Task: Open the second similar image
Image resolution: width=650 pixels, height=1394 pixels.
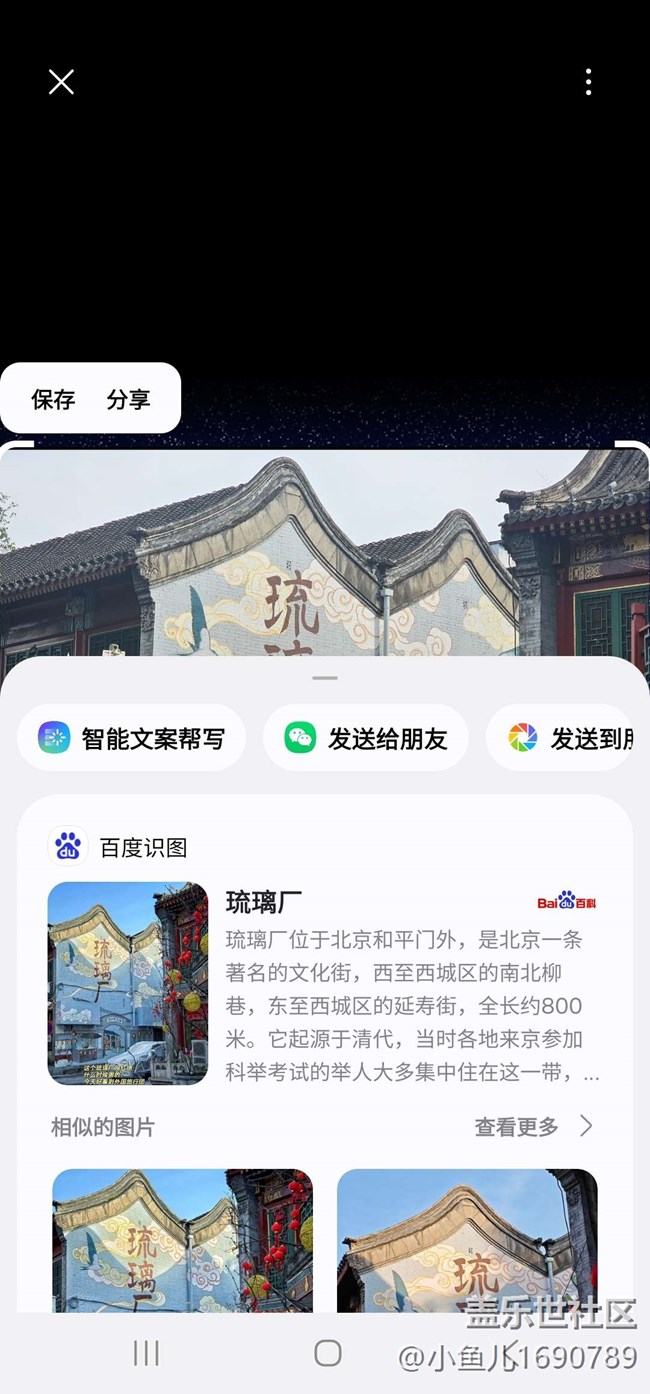Action: [467, 1240]
